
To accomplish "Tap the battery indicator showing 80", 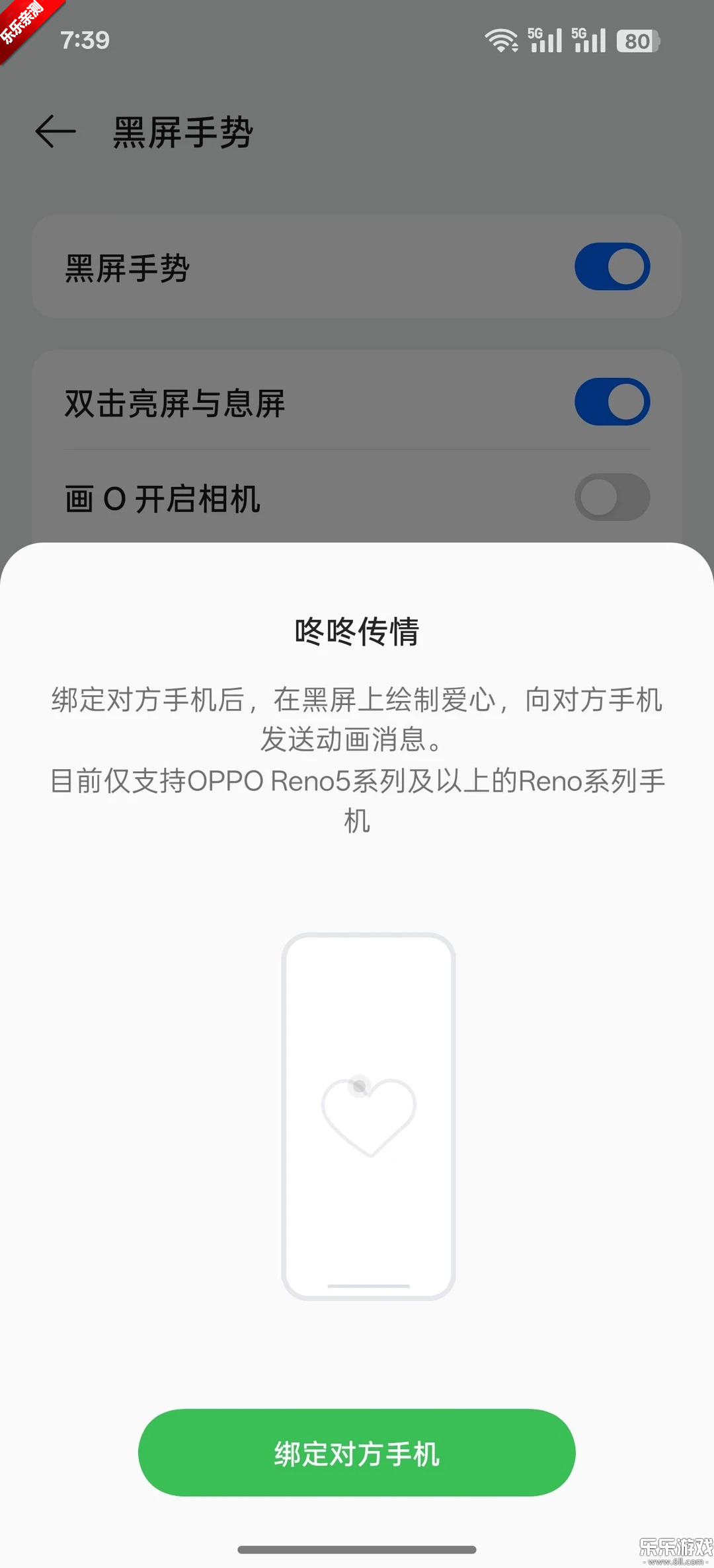I will click(x=637, y=41).
